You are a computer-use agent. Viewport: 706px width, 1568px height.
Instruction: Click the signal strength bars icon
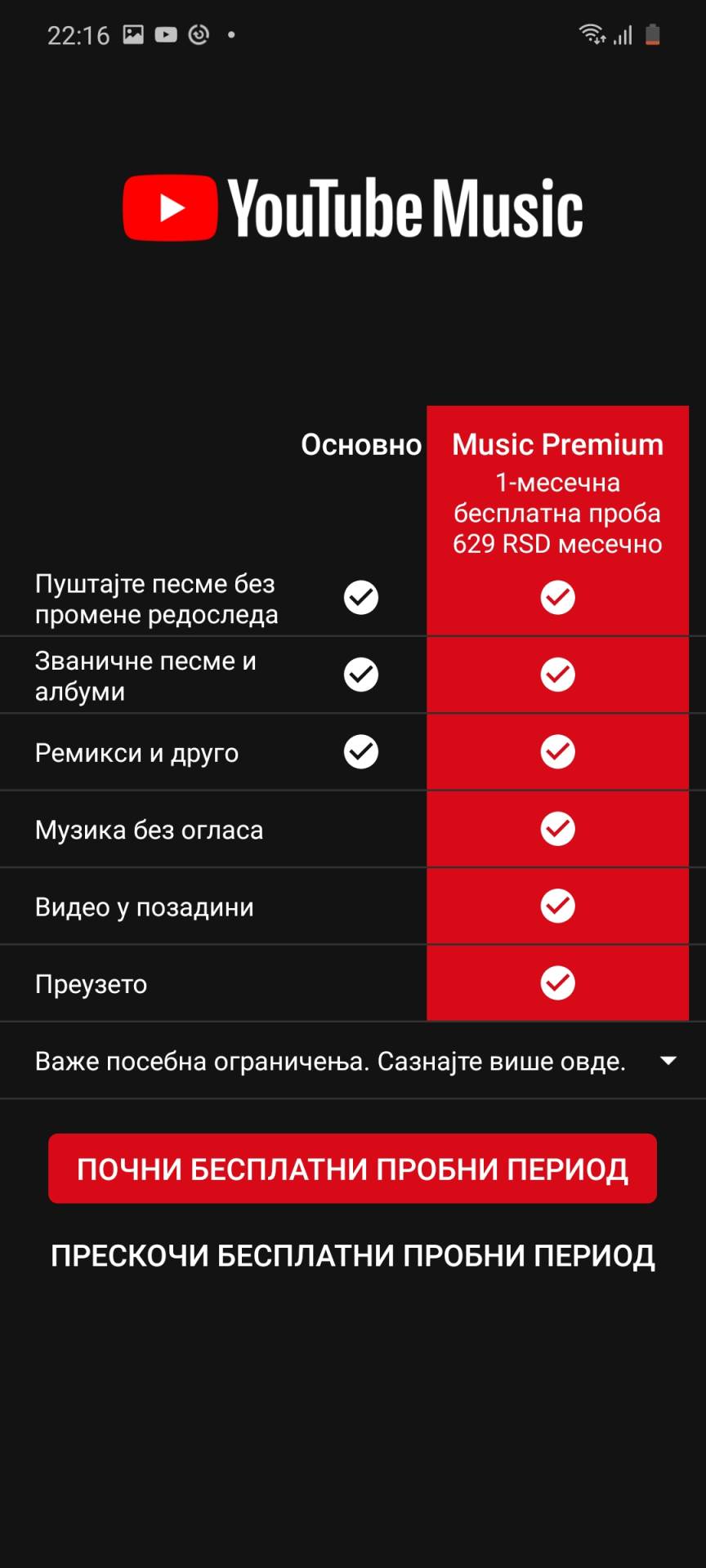(624, 34)
